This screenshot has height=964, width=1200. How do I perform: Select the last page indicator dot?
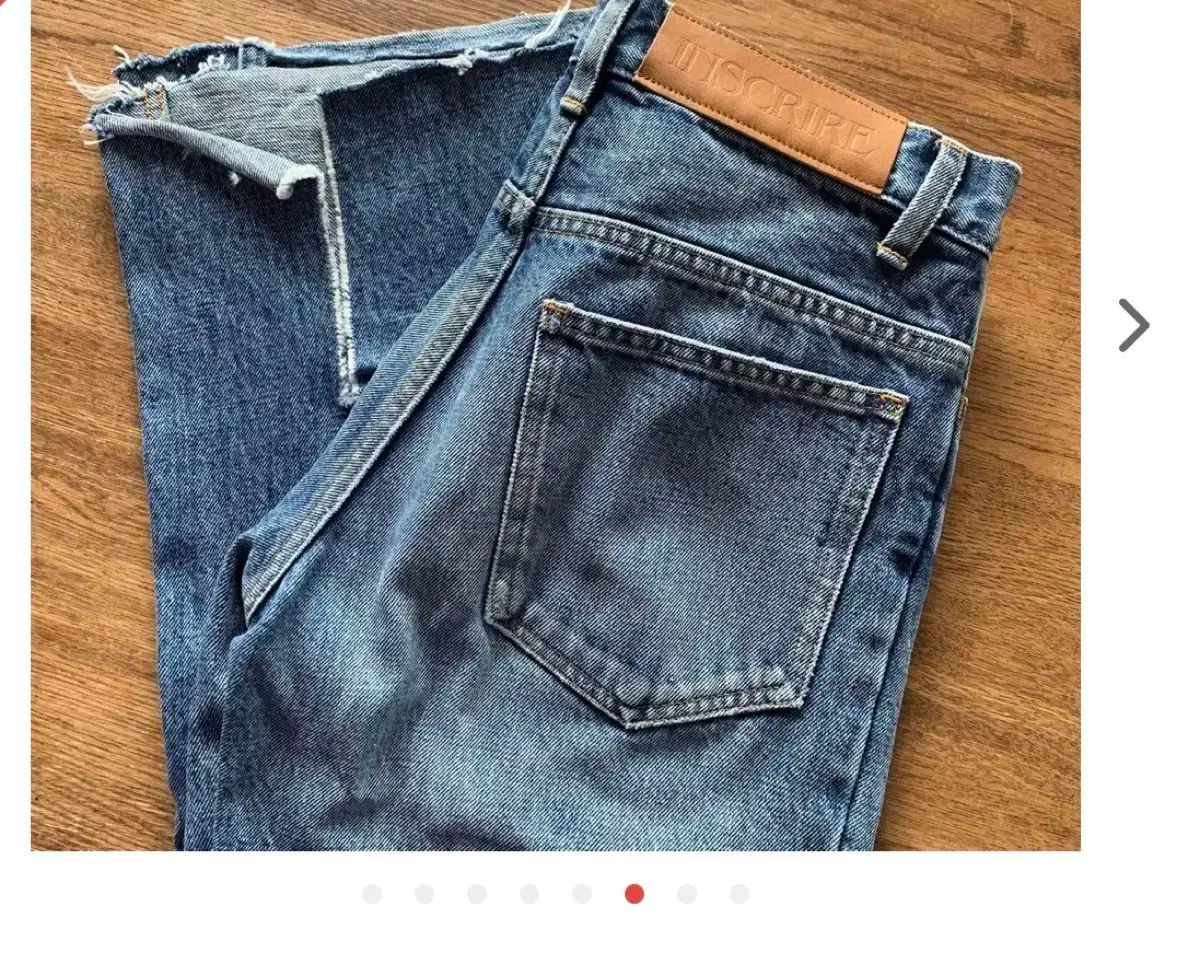[x=739, y=894]
